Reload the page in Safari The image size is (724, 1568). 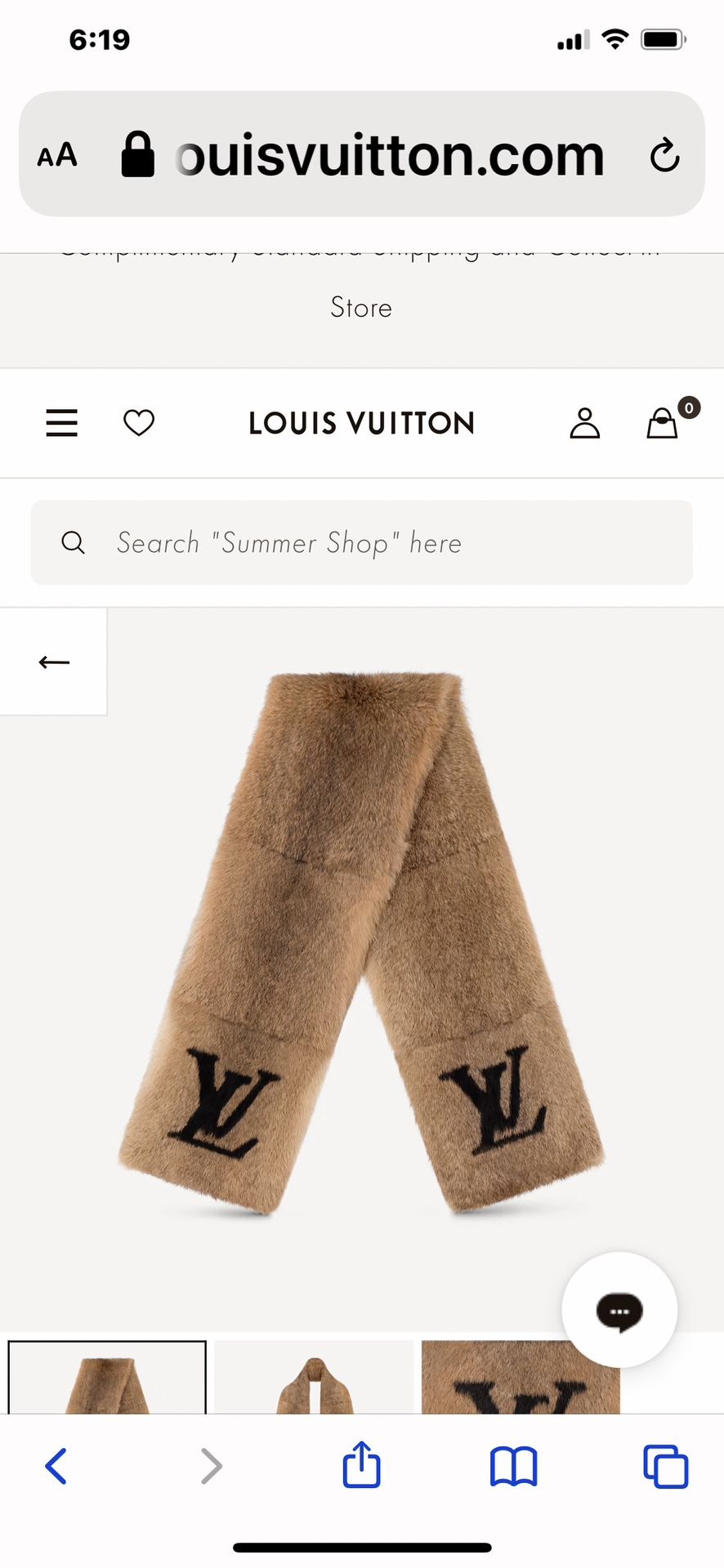coord(664,155)
